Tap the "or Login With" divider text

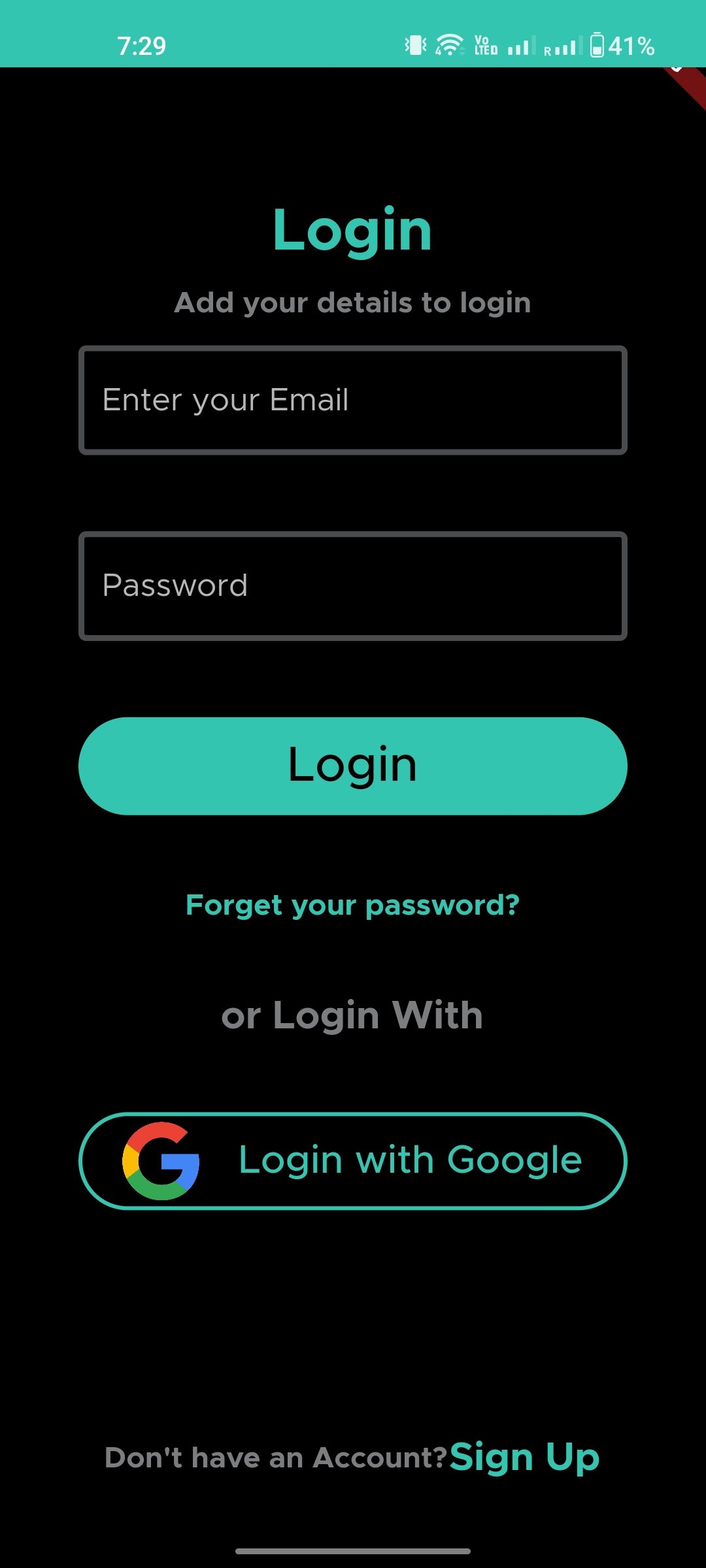click(x=353, y=1015)
